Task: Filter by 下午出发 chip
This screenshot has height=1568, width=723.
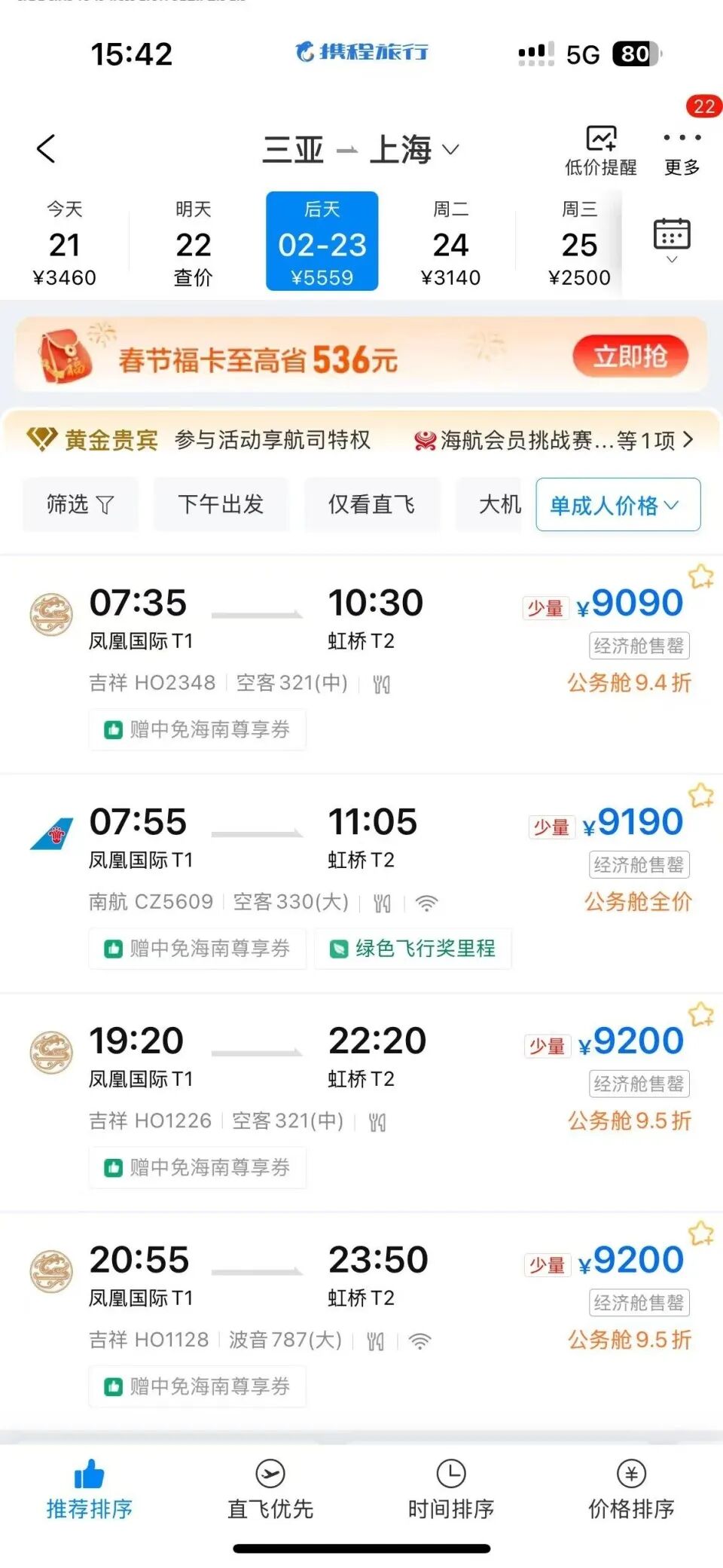Action: pos(221,504)
